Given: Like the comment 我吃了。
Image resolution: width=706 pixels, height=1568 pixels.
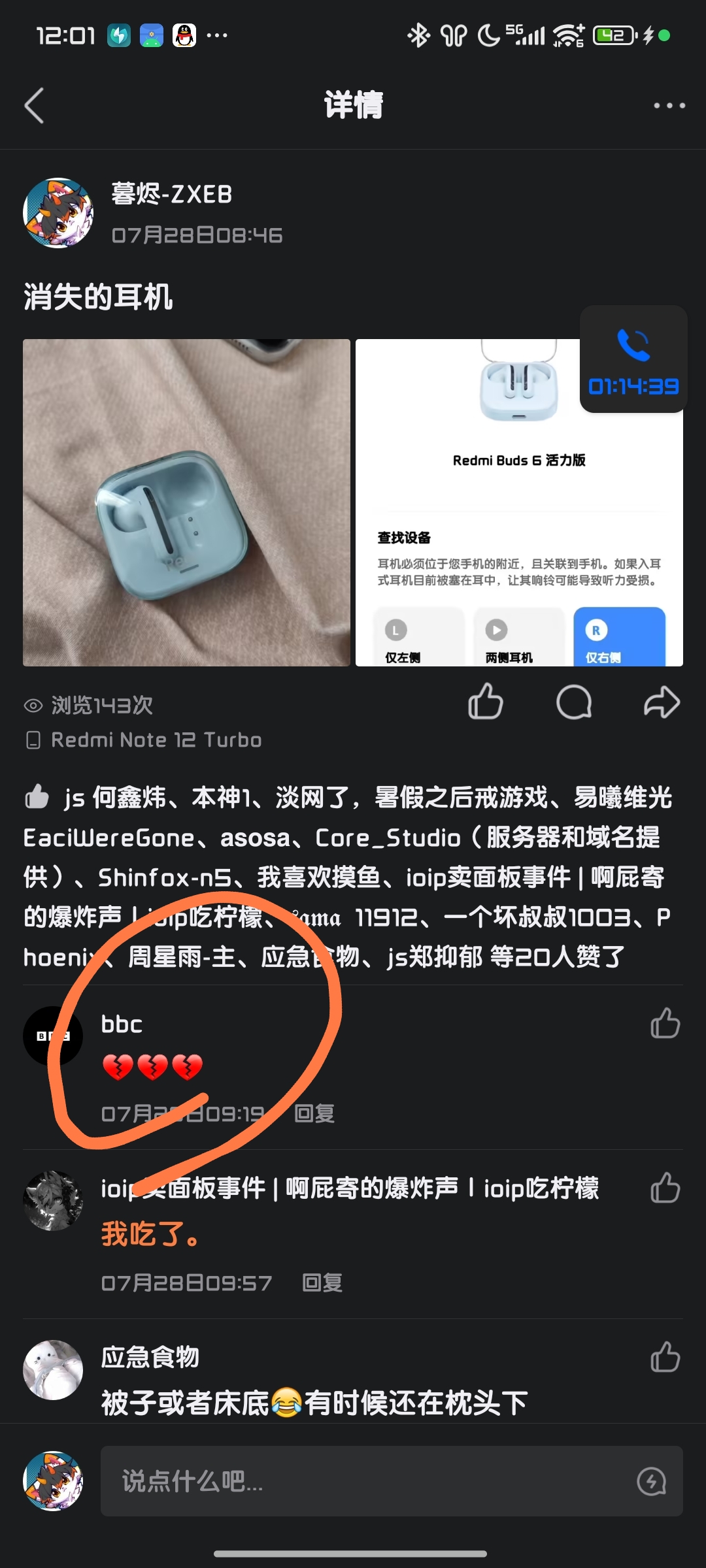Looking at the screenshot, I should pos(665,1187).
